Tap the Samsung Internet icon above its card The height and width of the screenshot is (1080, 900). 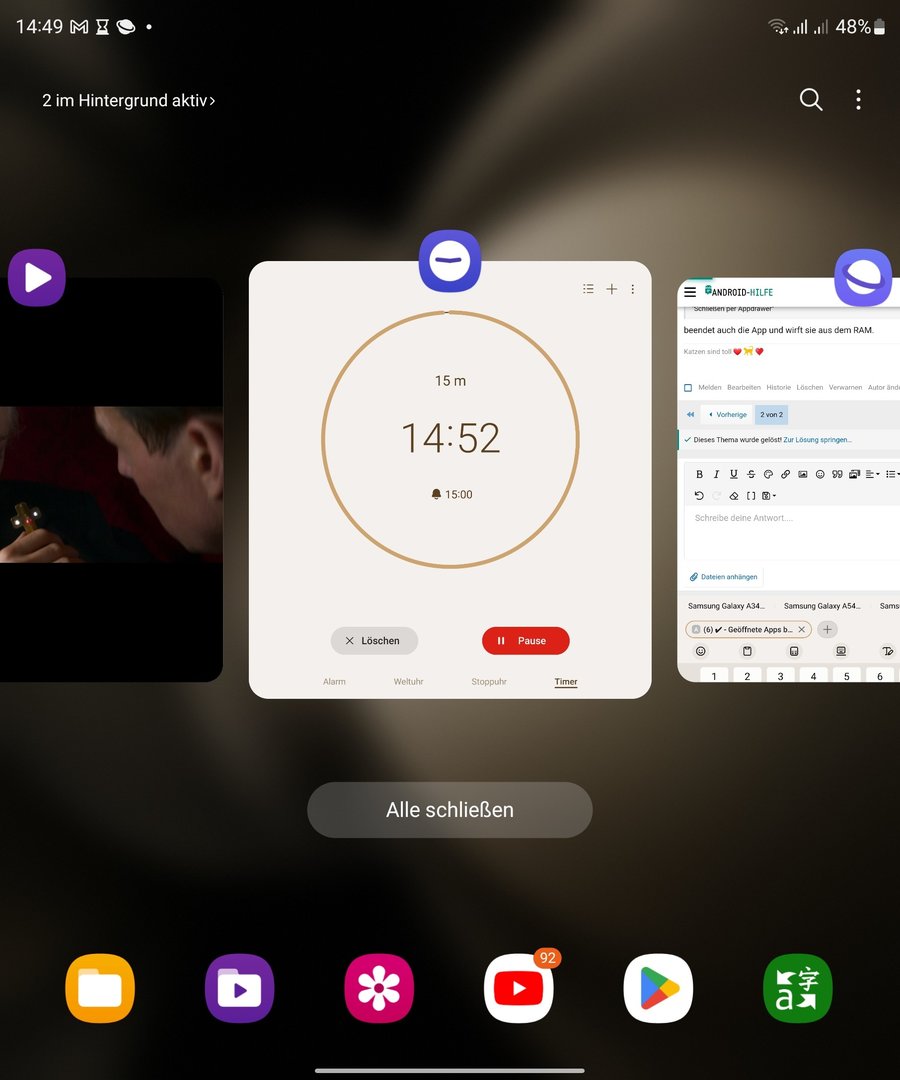pyautogui.click(x=863, y=277)
